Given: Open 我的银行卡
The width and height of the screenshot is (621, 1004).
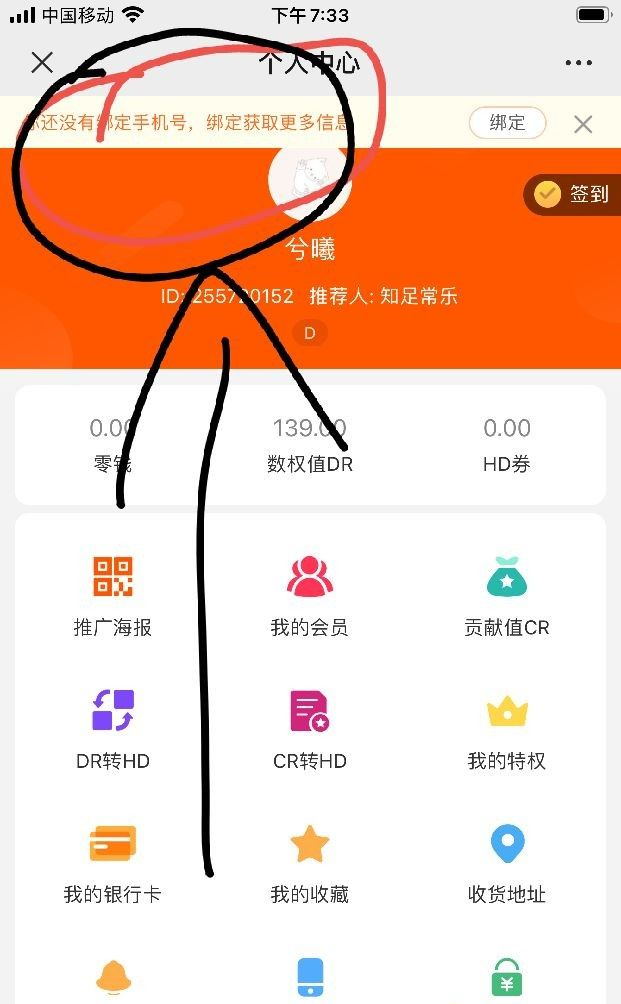Looking at the screenshot, I should click(x=113, y=862).
